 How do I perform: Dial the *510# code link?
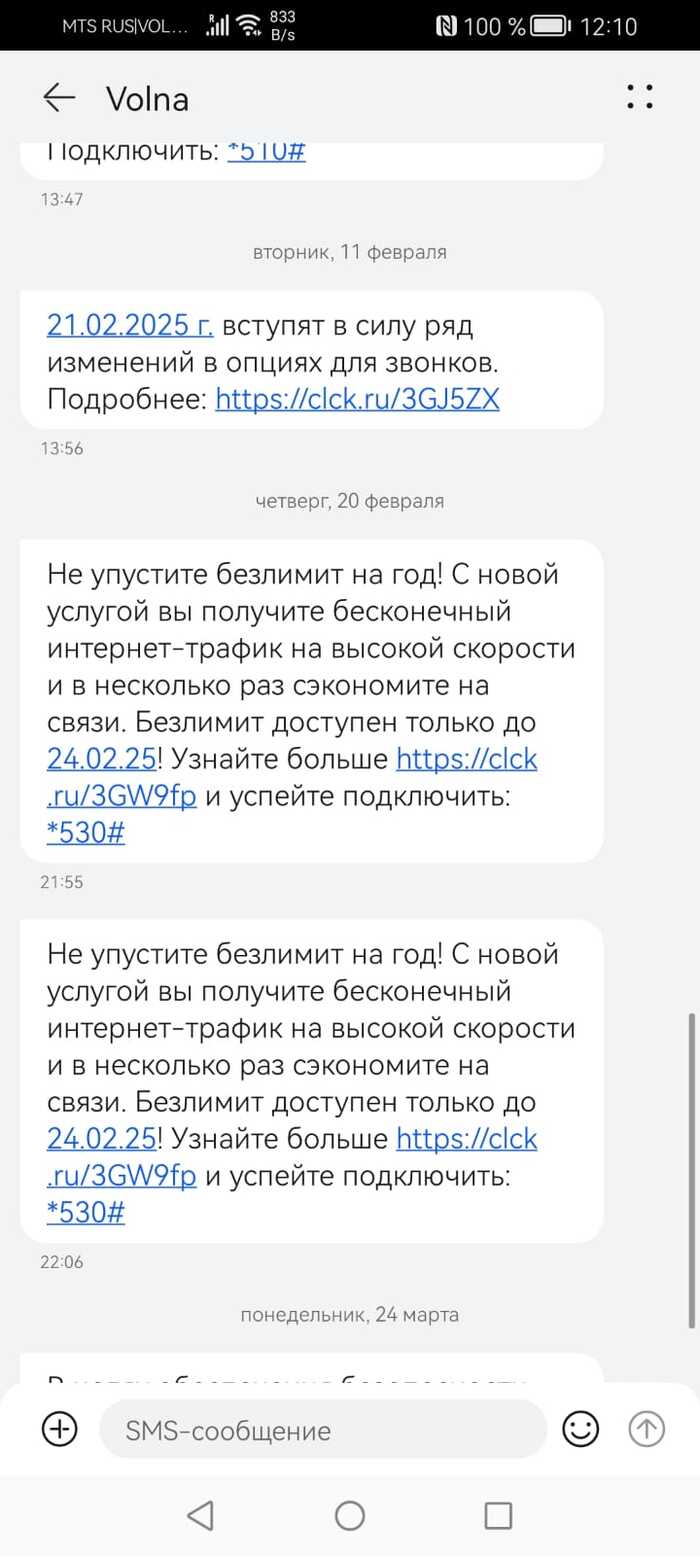pyautogui.click(x=266, y=152)
